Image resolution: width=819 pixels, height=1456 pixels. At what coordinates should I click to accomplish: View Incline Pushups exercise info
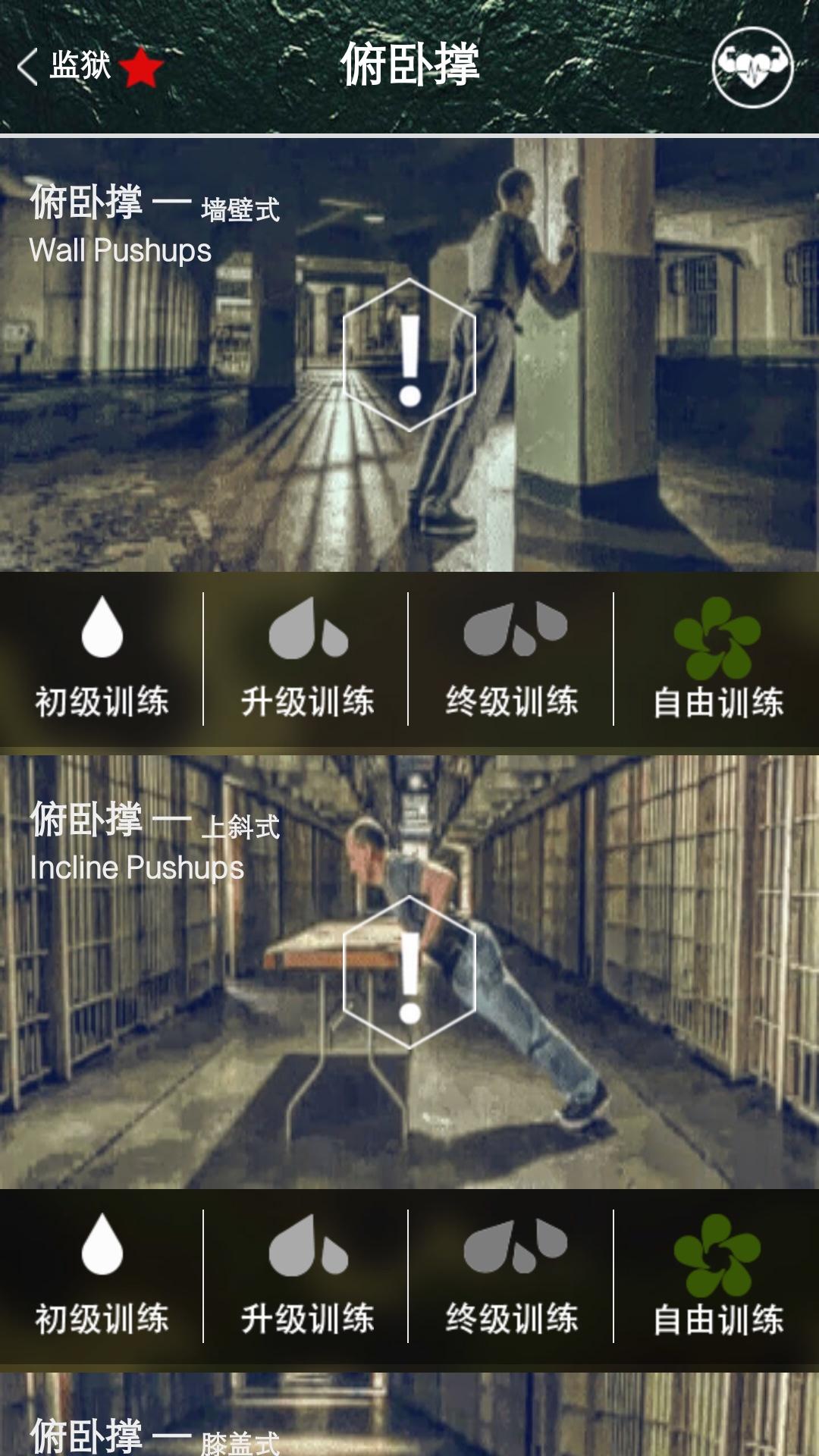[409, 972]
